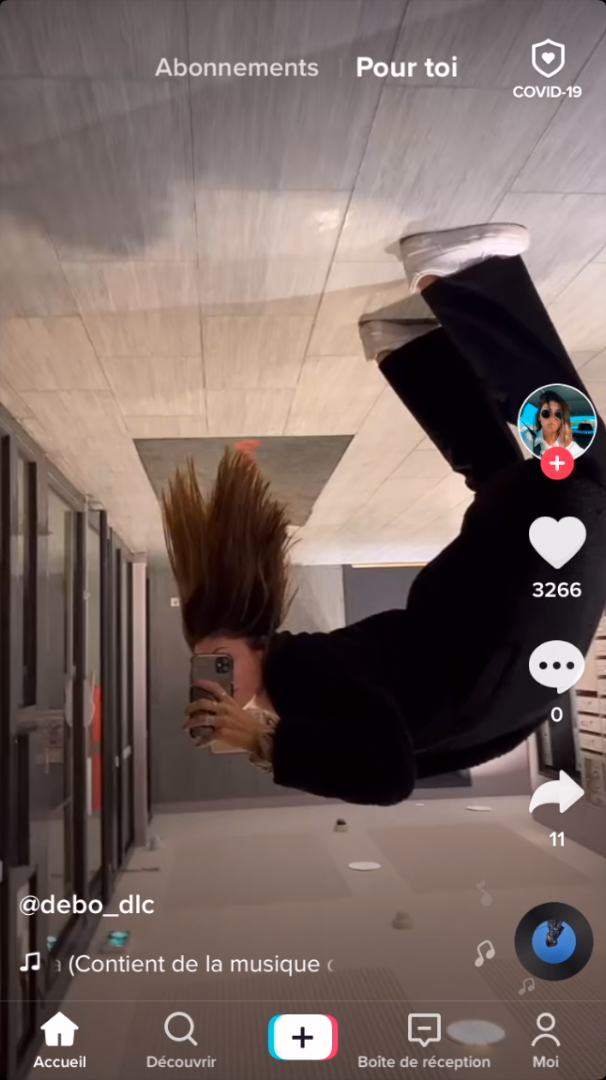This screenshot has width=606, height=1080.
Task: Open the spinning sound disc
Action: click(x=554, y=941)
